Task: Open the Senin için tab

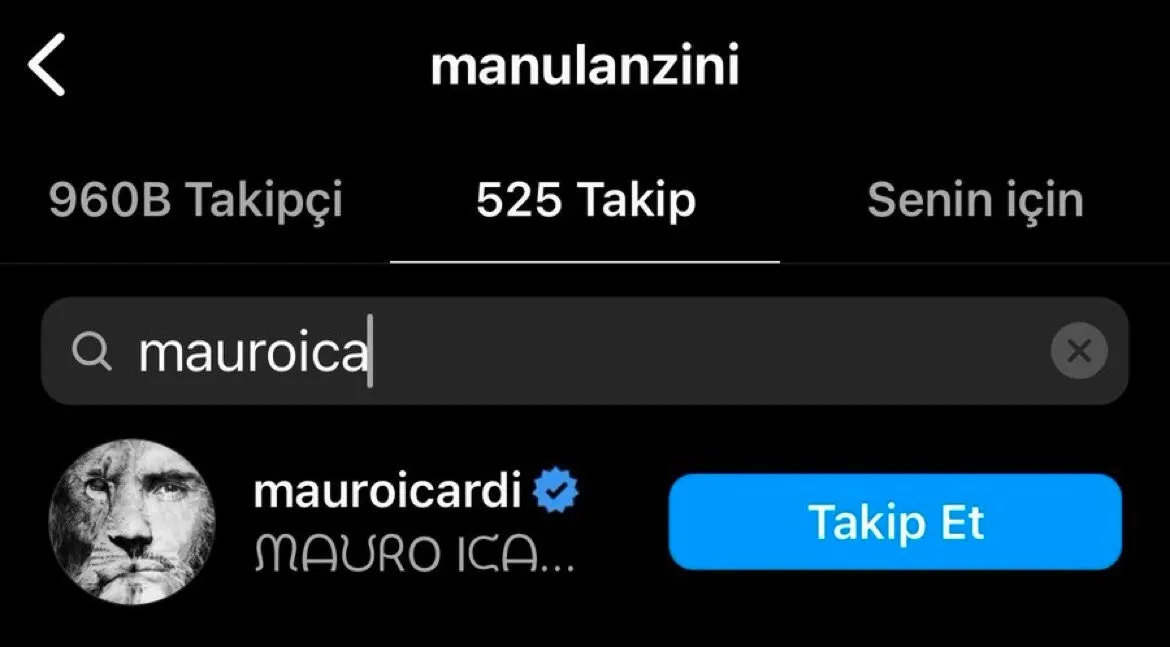Action: pos(974,200)
